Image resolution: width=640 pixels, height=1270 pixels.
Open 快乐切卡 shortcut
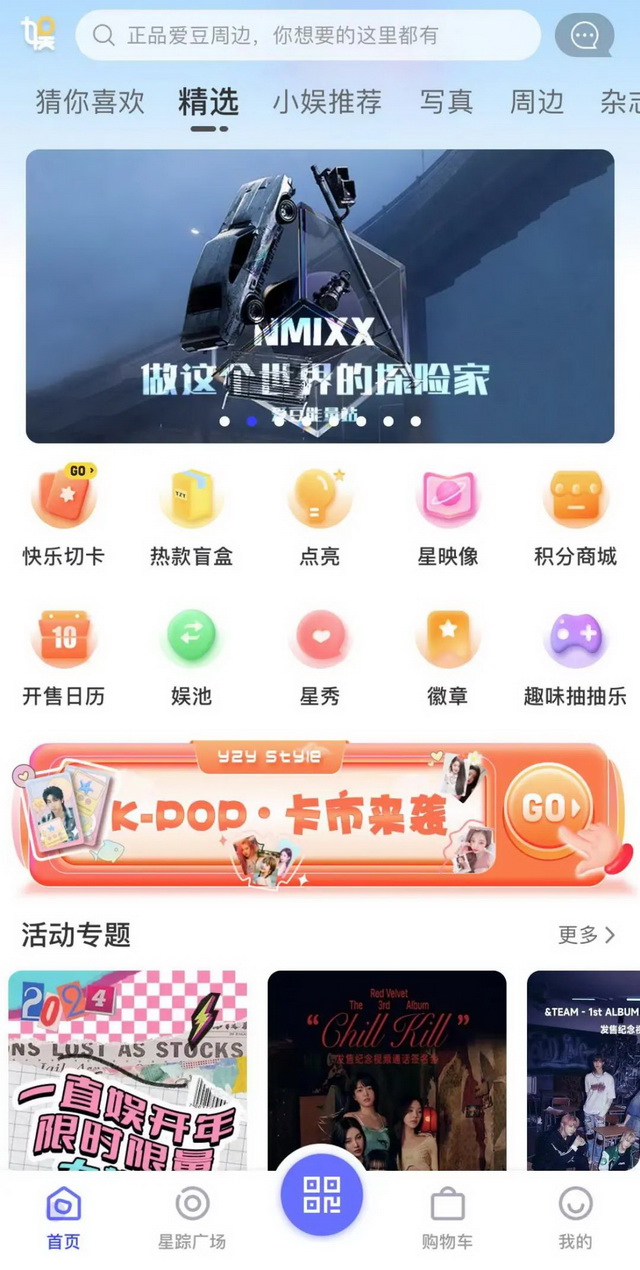(x=64, y=516)
